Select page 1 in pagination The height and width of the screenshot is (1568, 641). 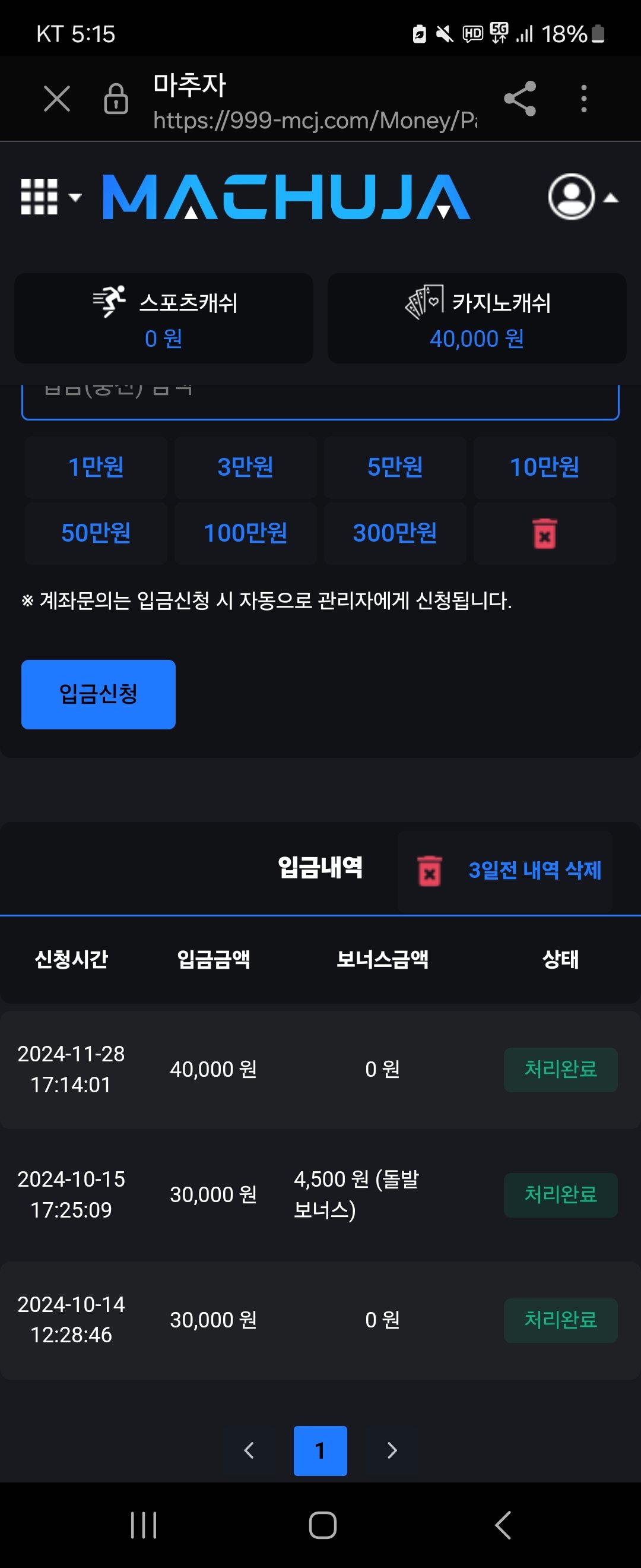point(320,1450)
